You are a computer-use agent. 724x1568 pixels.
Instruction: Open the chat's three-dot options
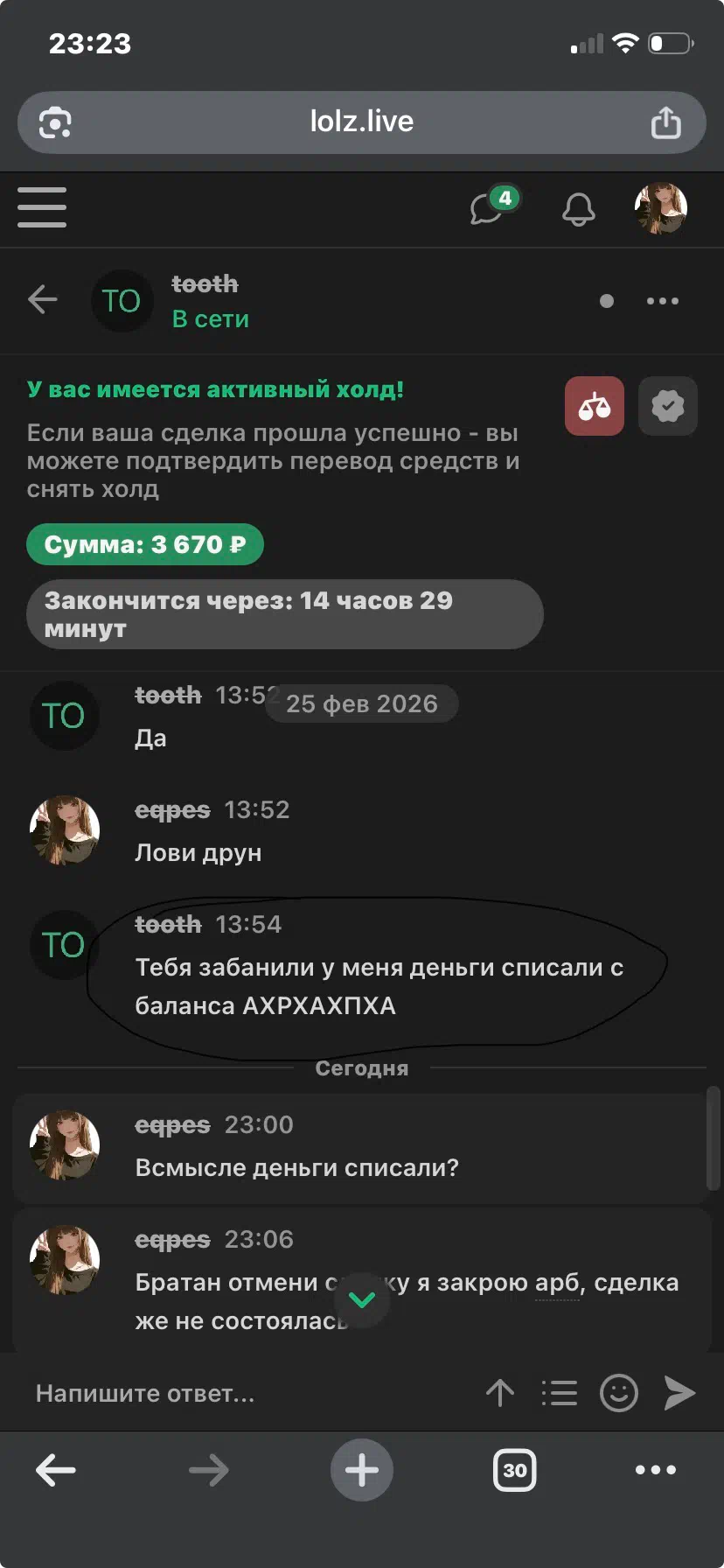[662, 301]
